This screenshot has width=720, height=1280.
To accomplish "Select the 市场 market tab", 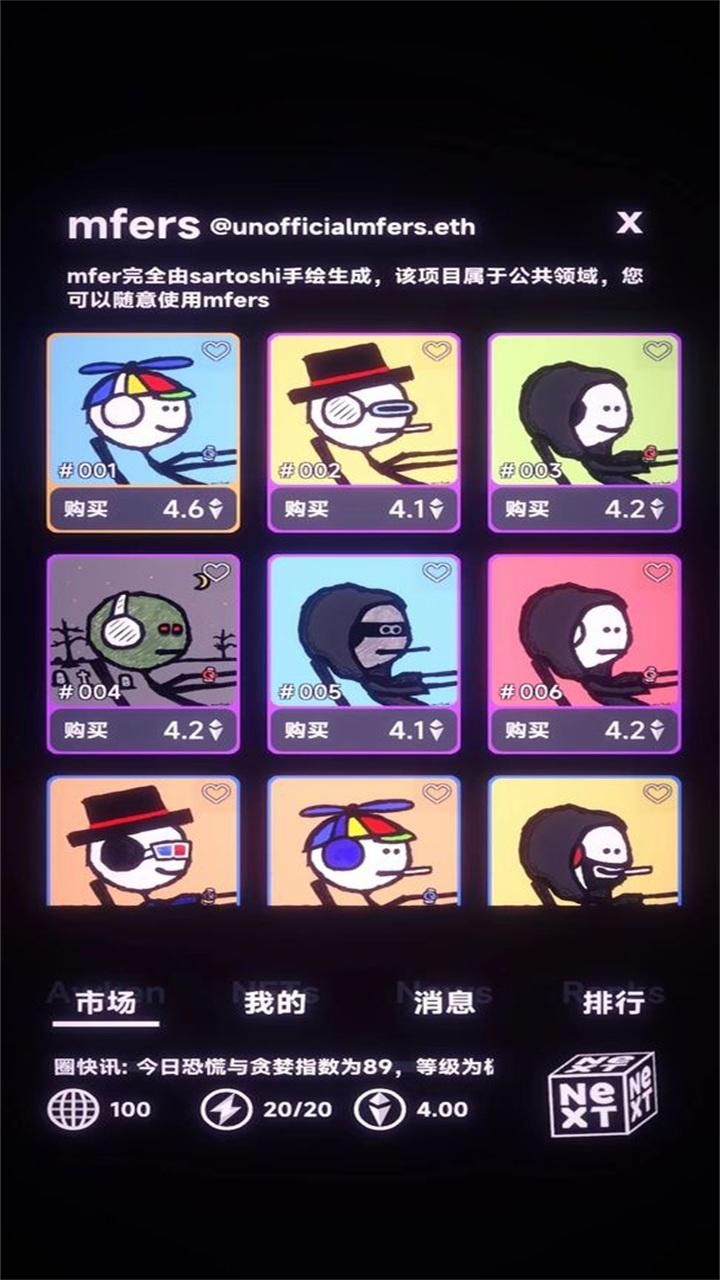I will pyautogui.click(x=106, y=1002).
